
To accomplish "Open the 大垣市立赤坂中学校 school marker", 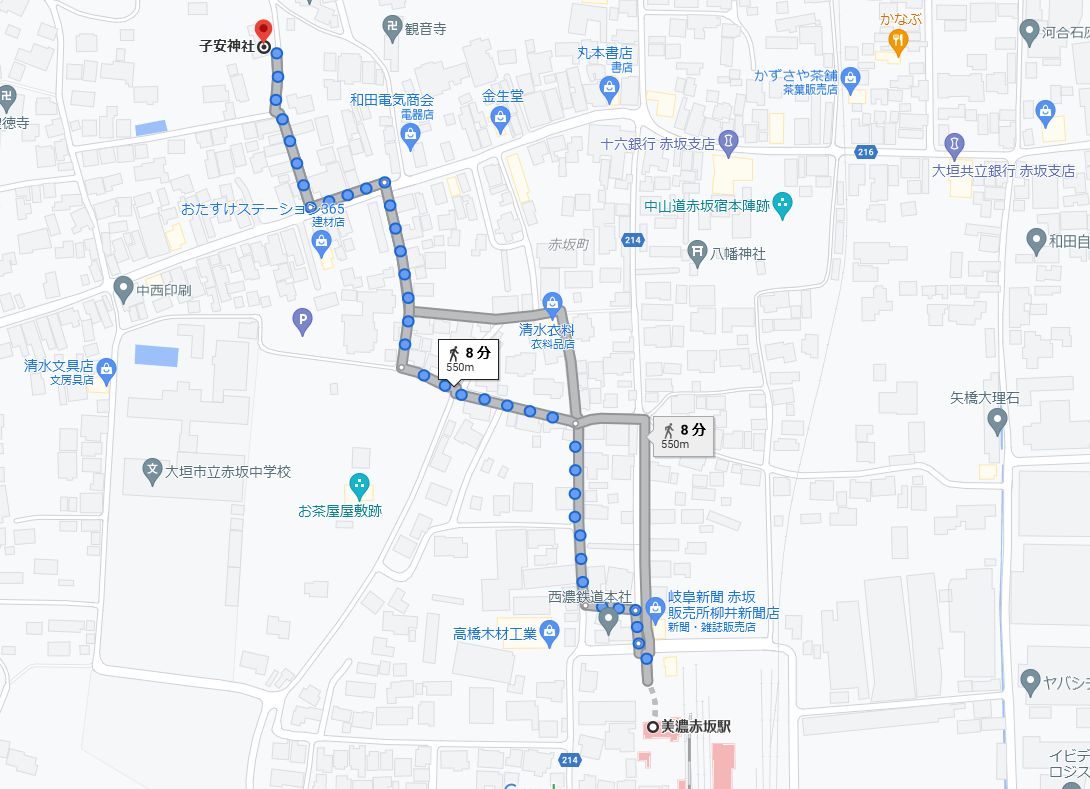I will 152,469.
